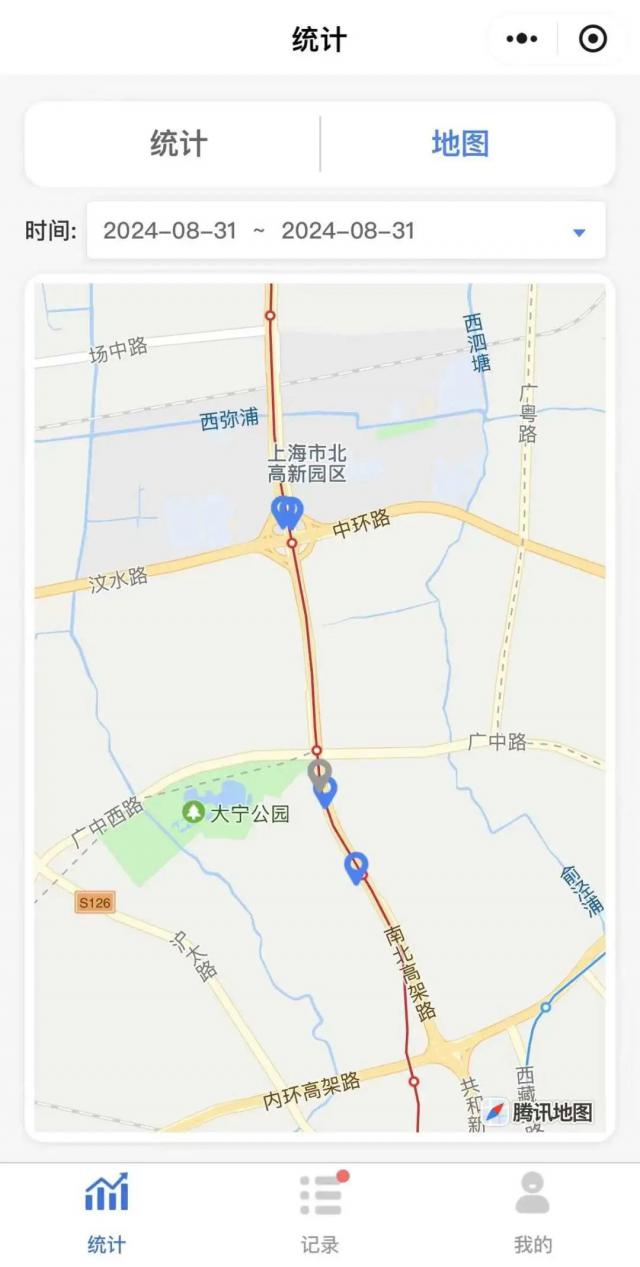Expand the 时间 date range dropdown
Viewport: 640px width, 1267px height.
(x=578, y=232)
